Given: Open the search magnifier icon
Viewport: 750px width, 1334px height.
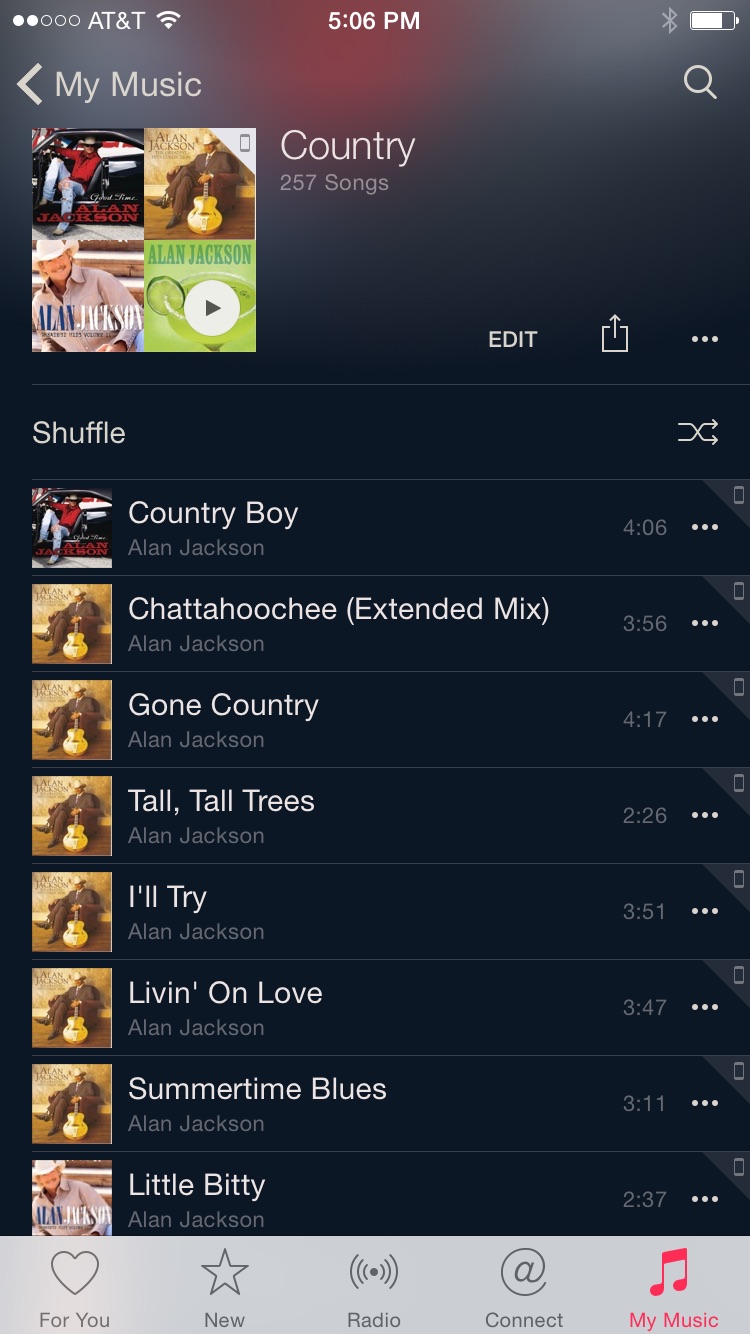Looking at the screenshot, I should pyautogui.click(x=700, y=83).
